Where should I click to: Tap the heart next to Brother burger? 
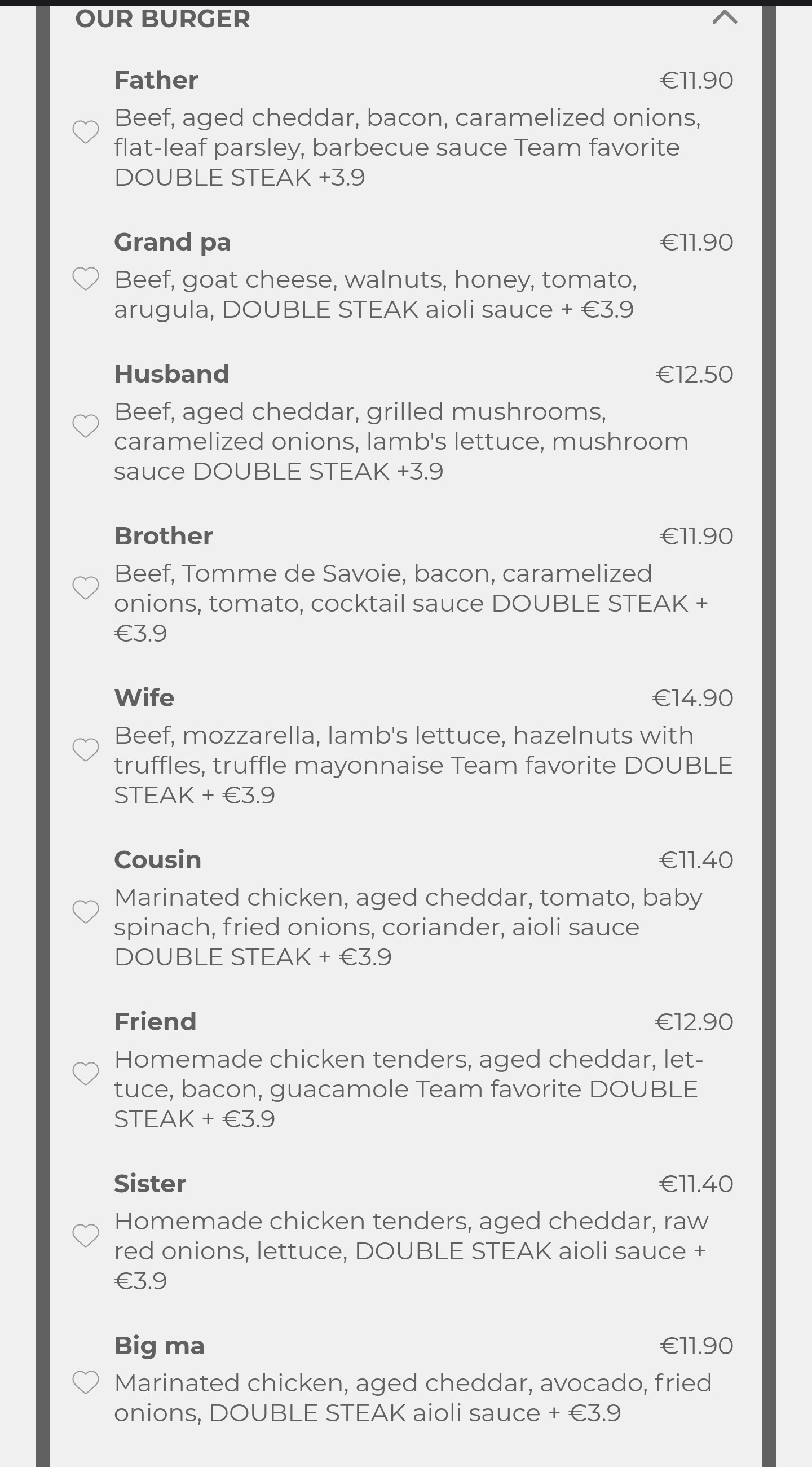[x=86, y=587]
